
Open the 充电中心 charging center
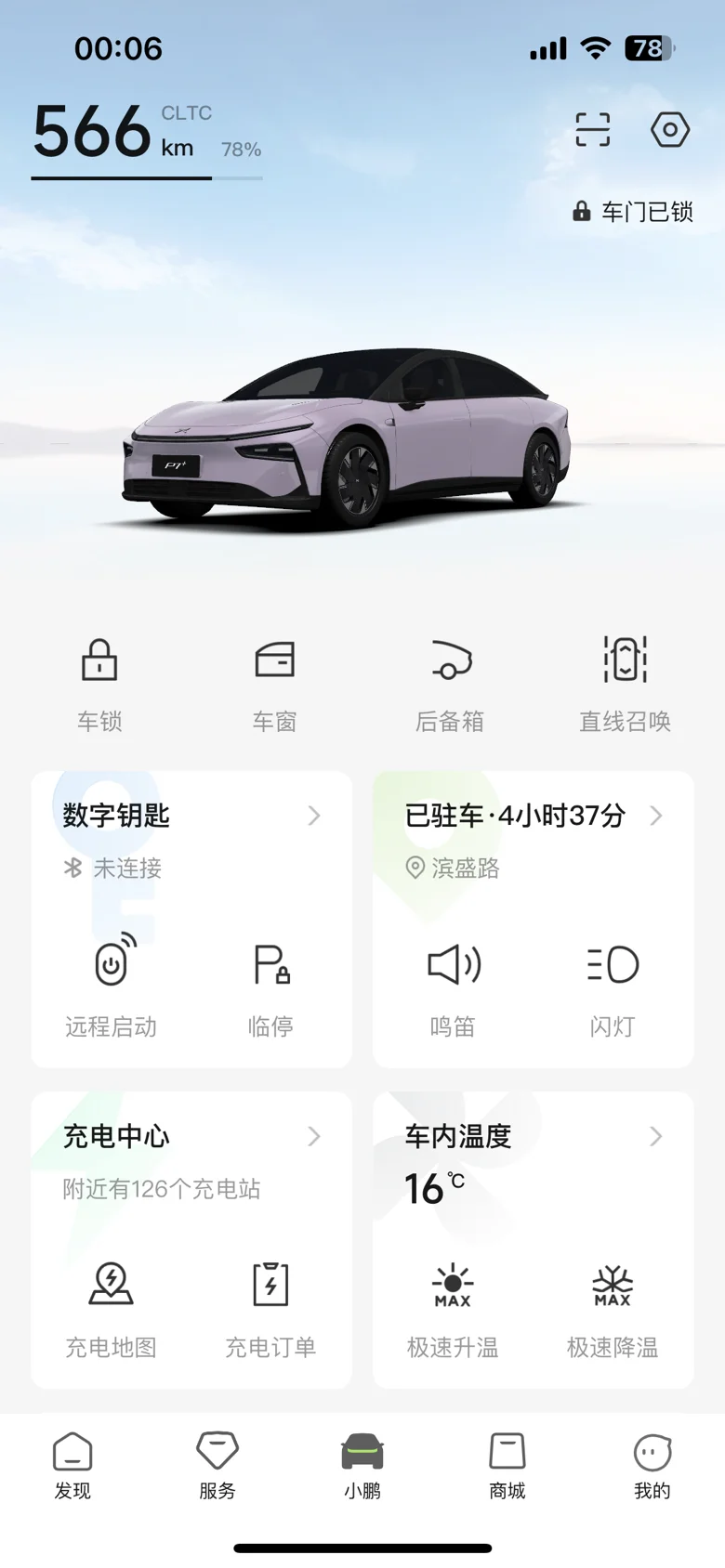point(191,1136)
